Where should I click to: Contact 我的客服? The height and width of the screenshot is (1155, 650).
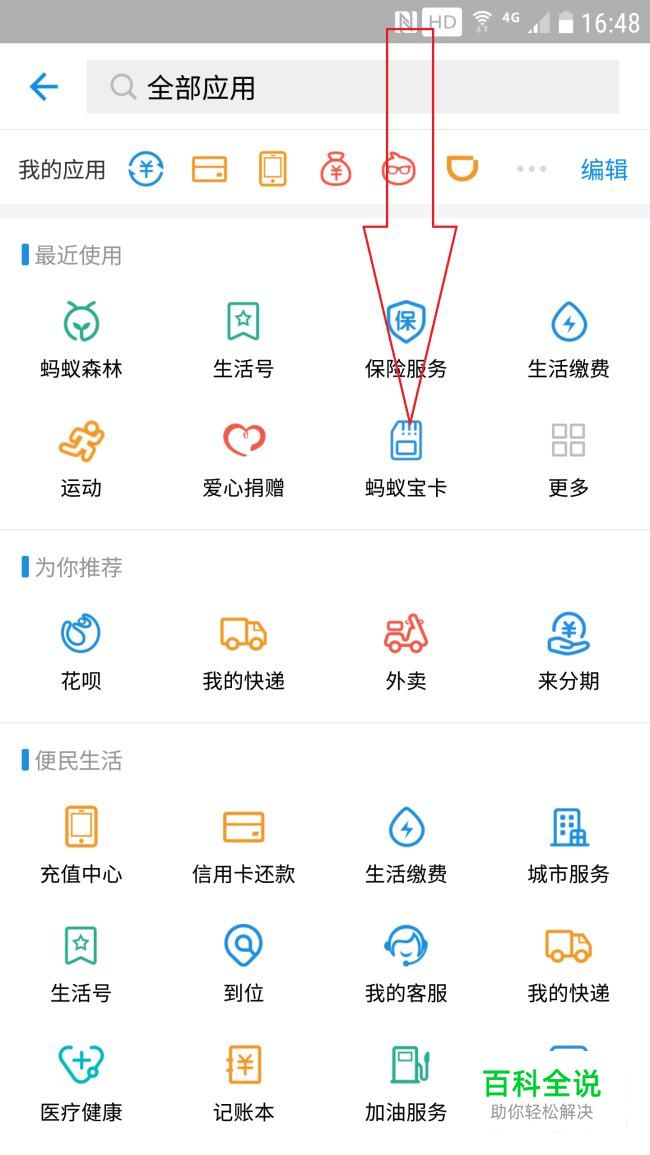click(406, 964)
